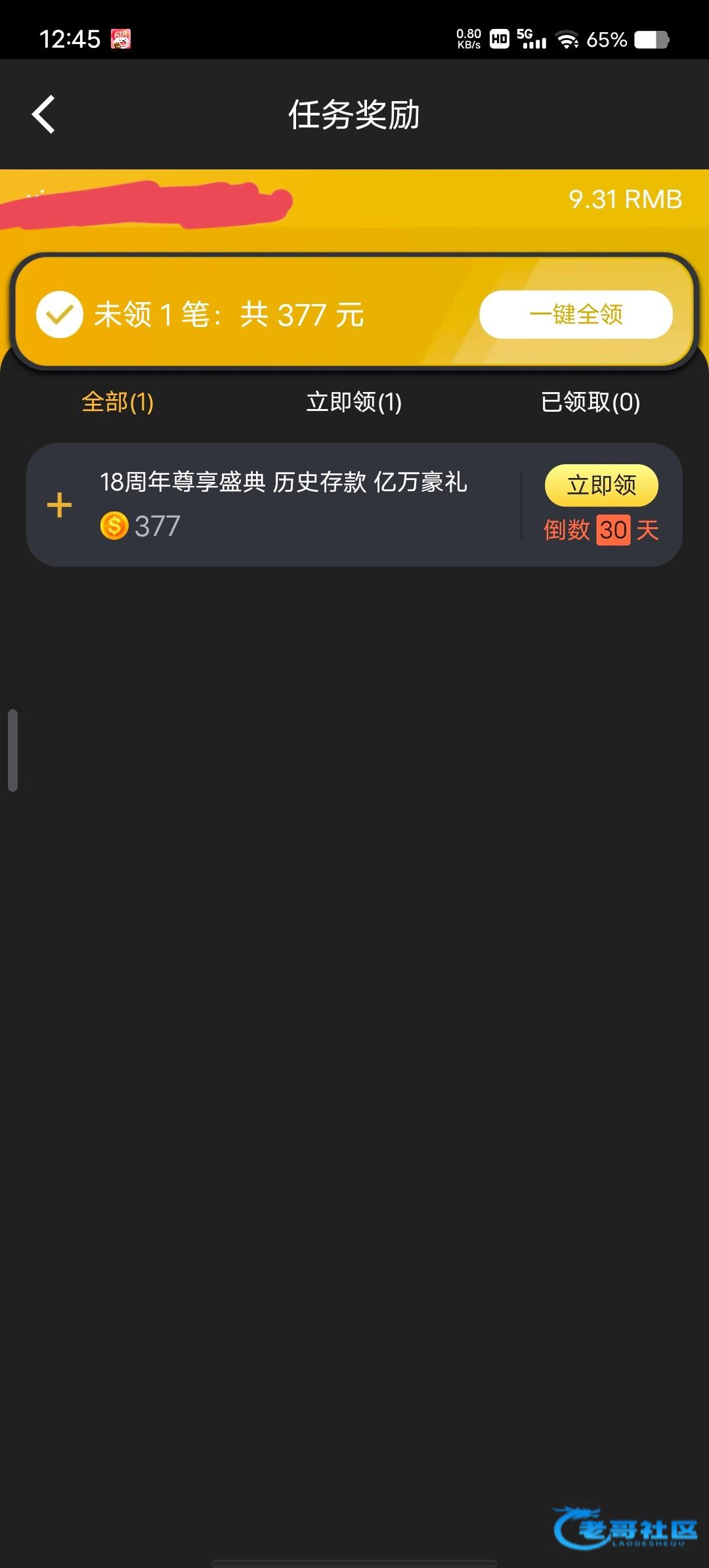
Task: Claim the 377 reward via 立即领 button
Action: point(601,485)
